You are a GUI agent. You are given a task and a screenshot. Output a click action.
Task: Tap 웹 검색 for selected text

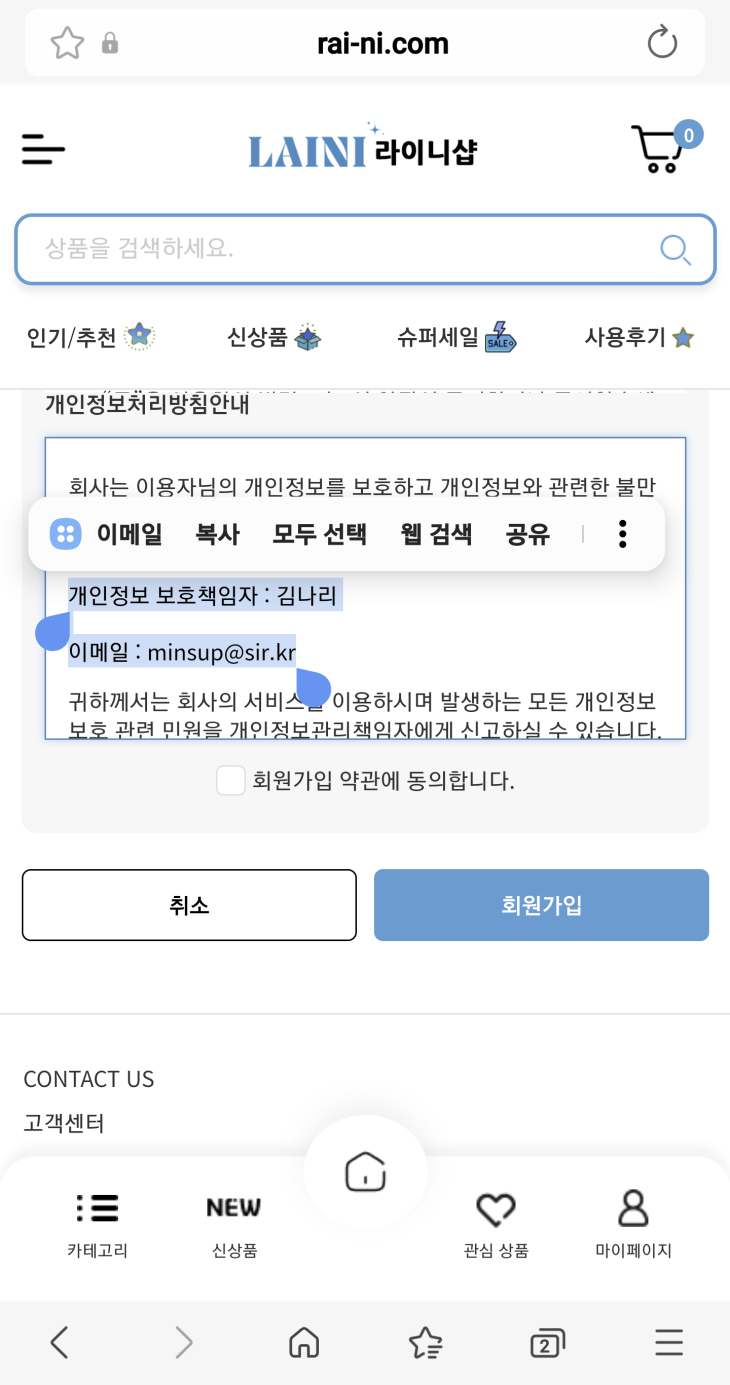(435, 534)
